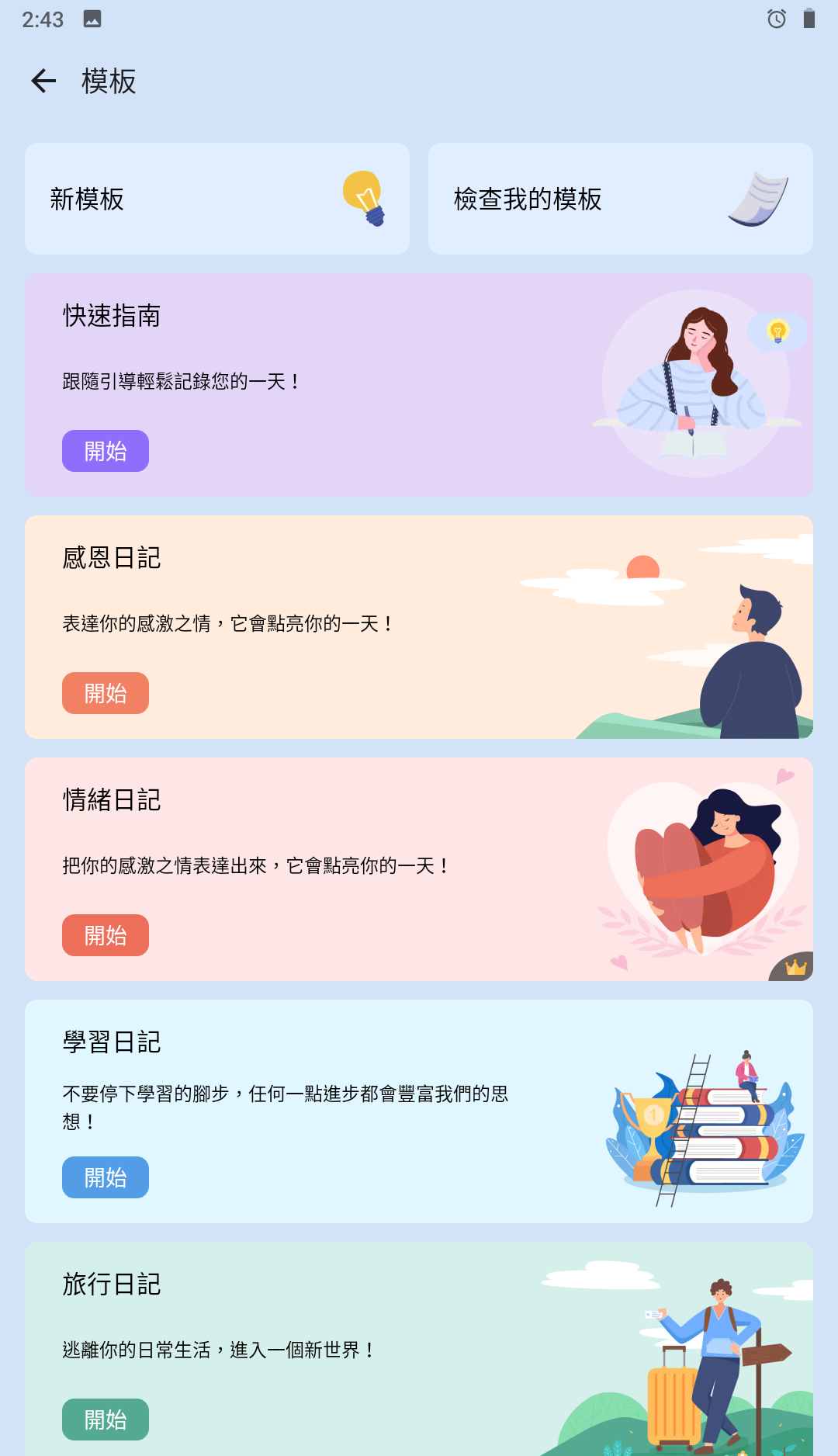The width and height of the screenshot is (838, 1456).
Task: Start the 感恩日記 template
Action: (x=106, y=693)
